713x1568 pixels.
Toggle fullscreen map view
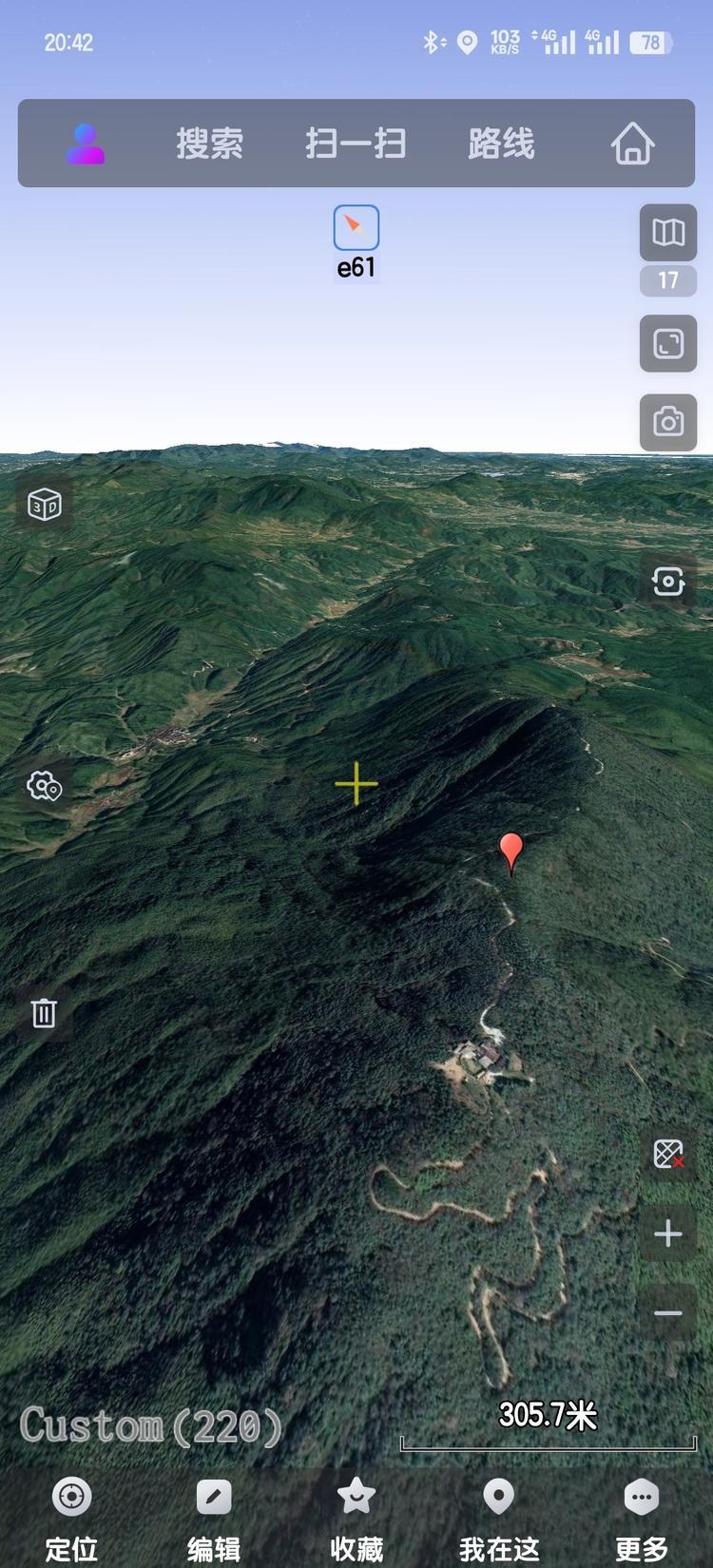[x=668, y=343]
